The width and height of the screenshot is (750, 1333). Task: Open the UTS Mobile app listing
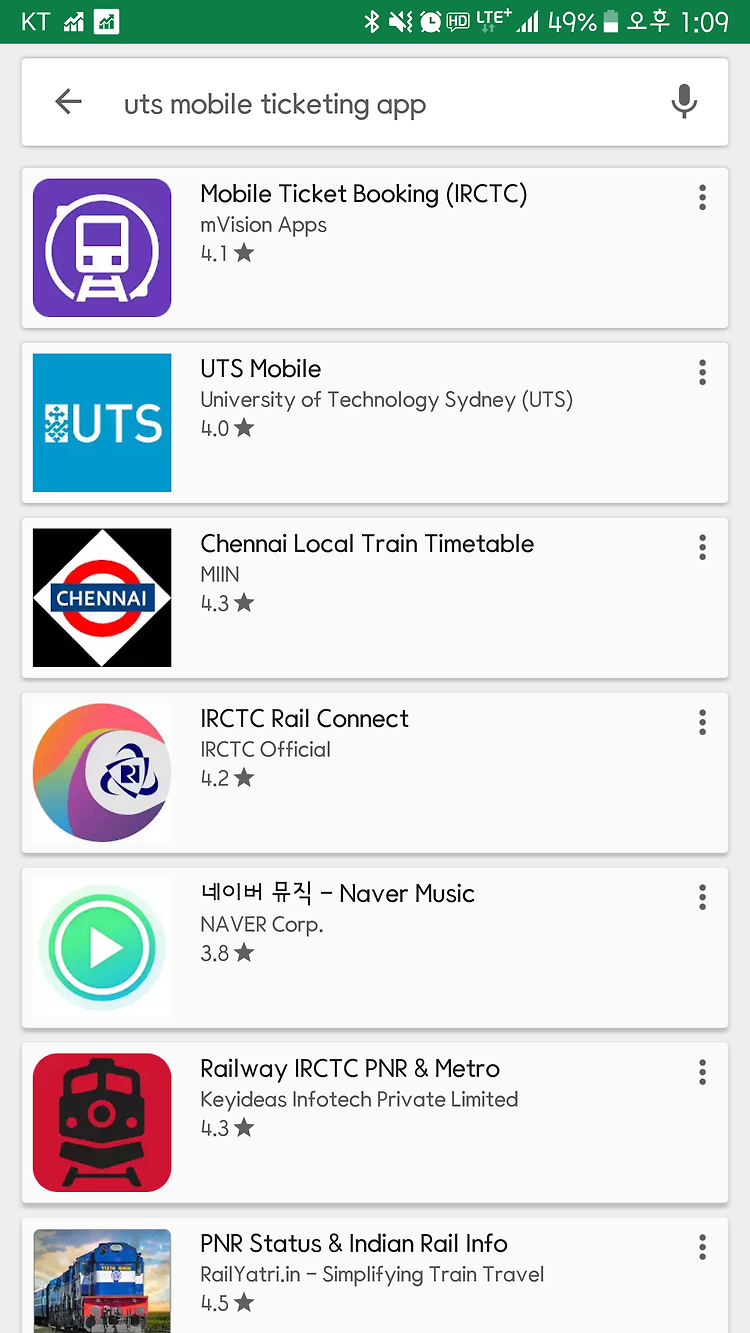[375, 423]
